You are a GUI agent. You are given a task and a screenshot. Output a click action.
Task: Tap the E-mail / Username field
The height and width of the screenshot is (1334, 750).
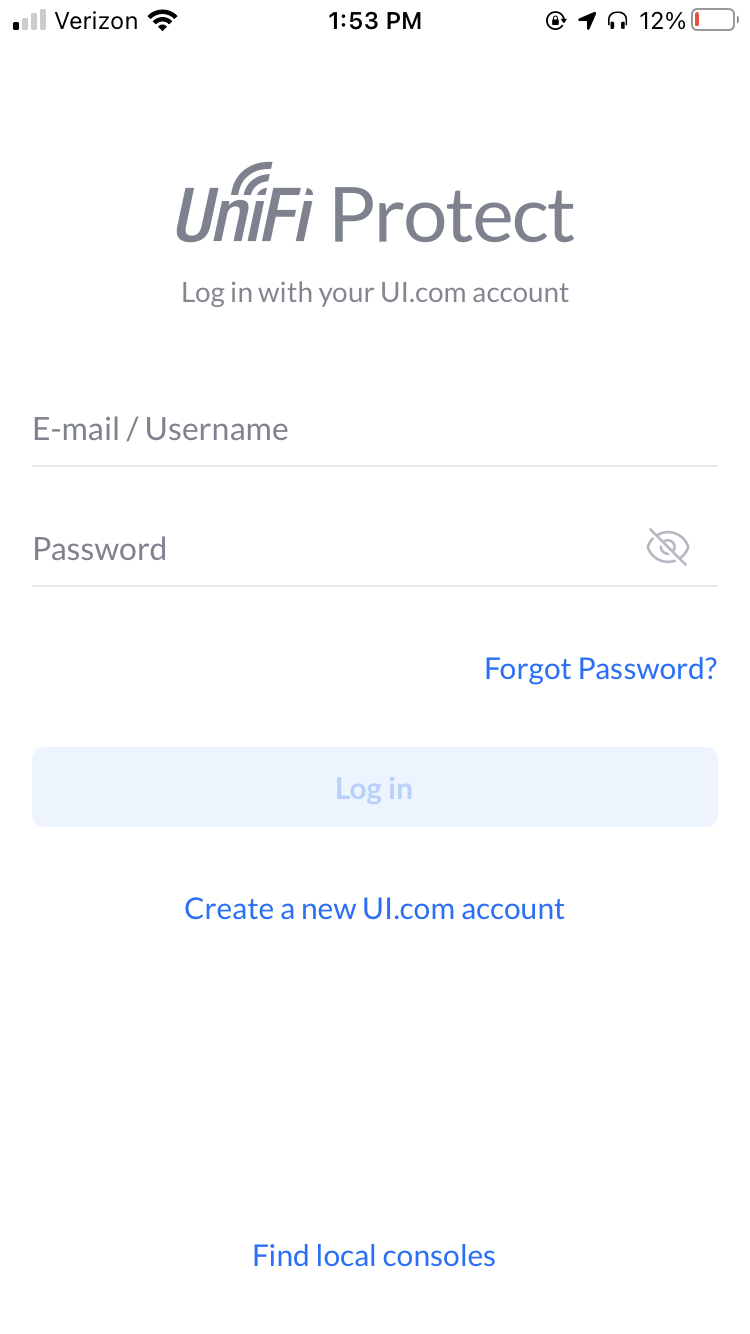(x=375, y=430)
